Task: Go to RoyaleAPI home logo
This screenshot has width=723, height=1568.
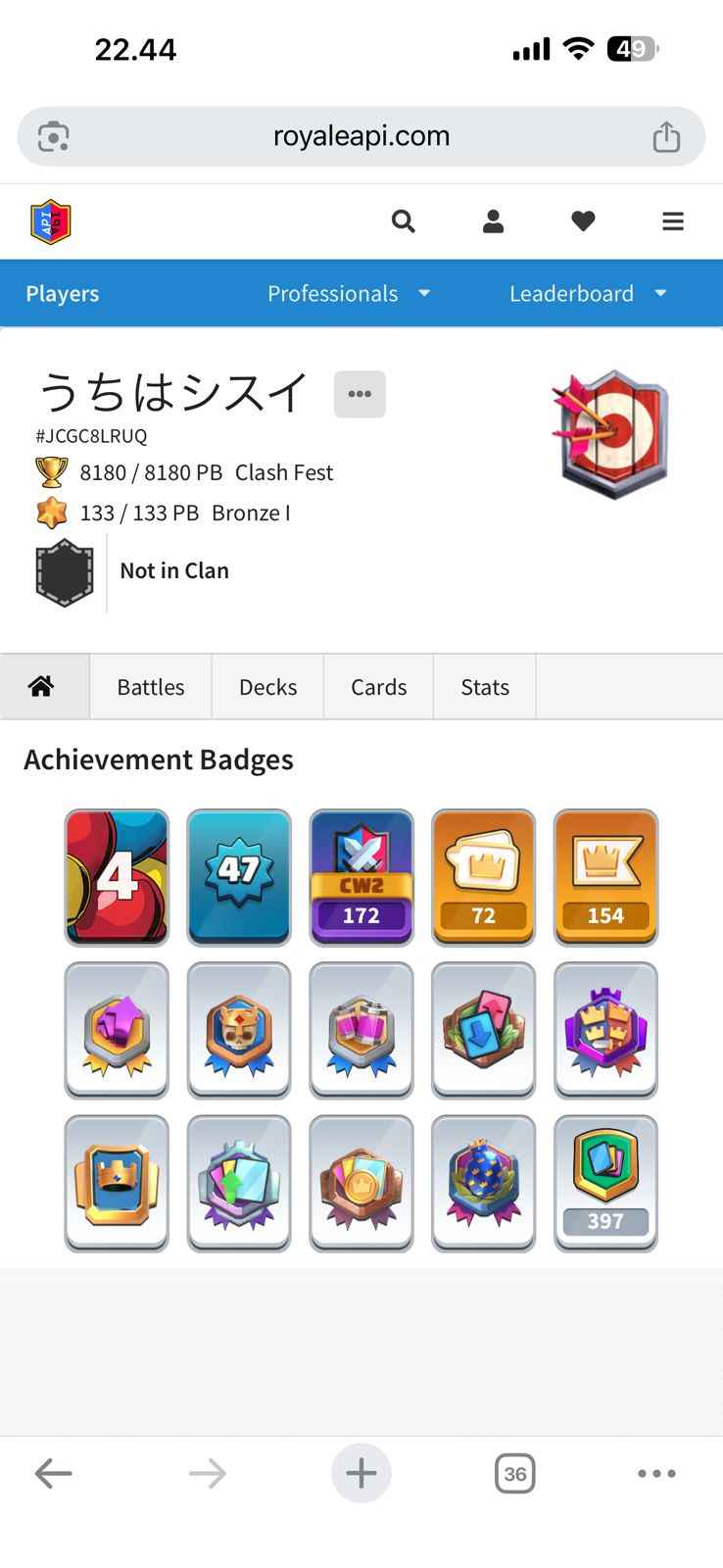Action: pos(51,221)
